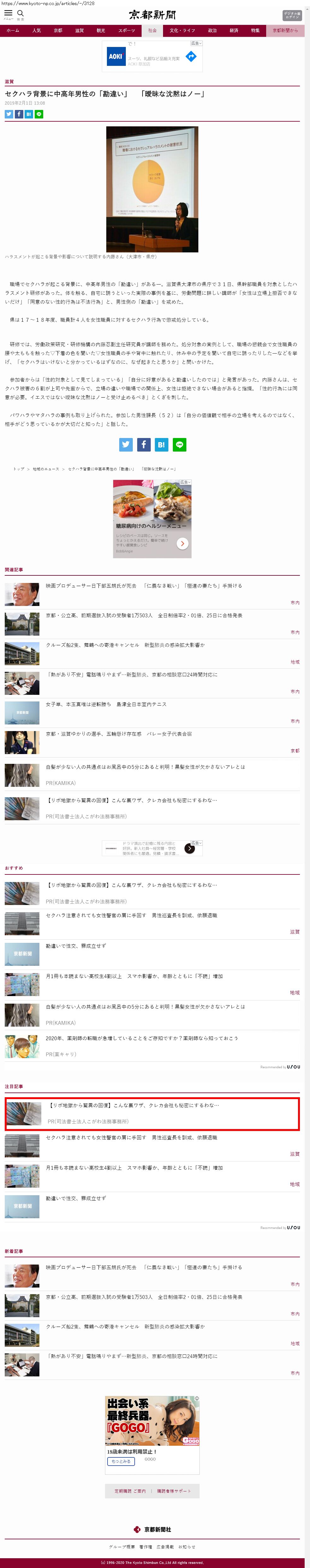Read related article on バレー女子代表合宿
This screenshot has width=310, height=1568.
119,734
